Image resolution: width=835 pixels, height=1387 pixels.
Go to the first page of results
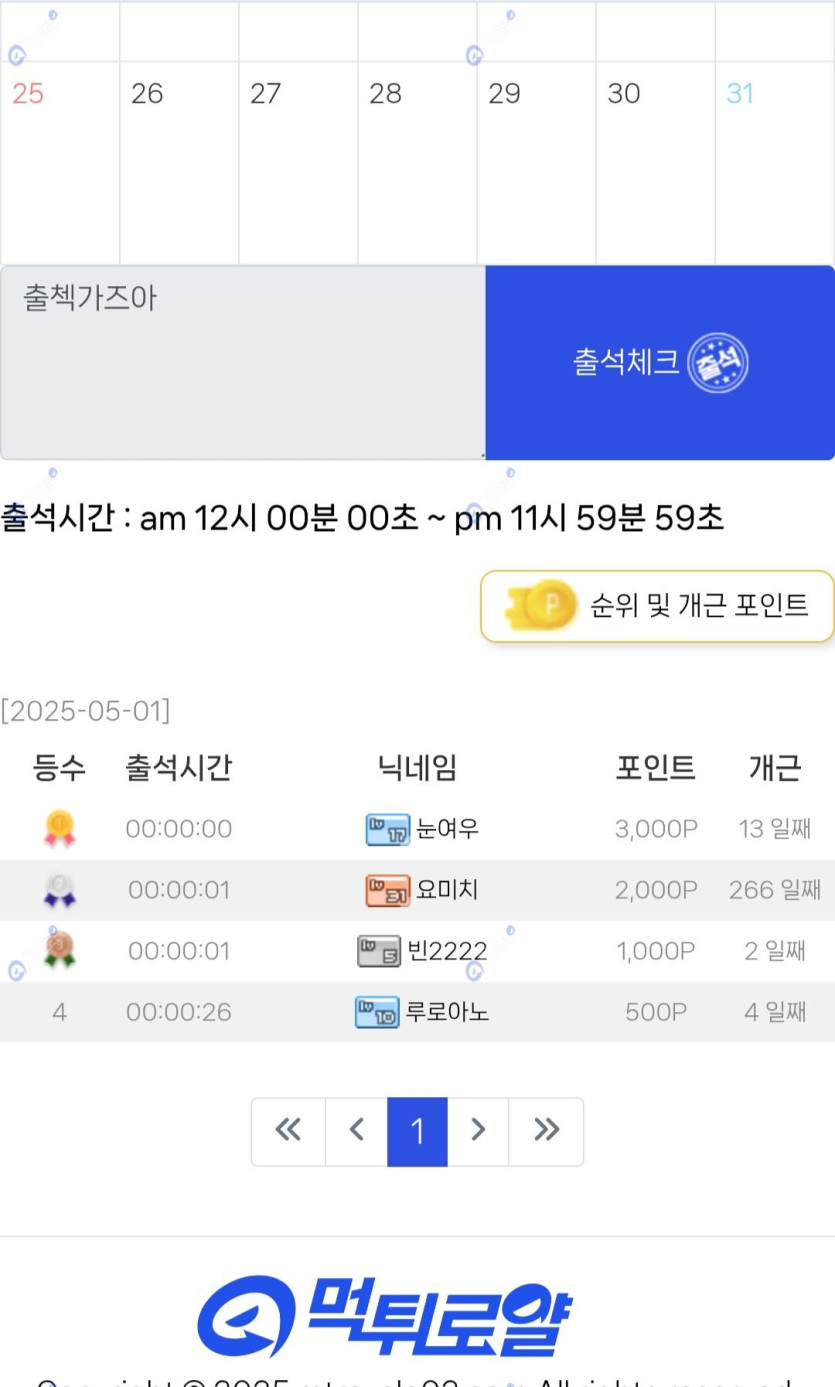(288, 1131)
